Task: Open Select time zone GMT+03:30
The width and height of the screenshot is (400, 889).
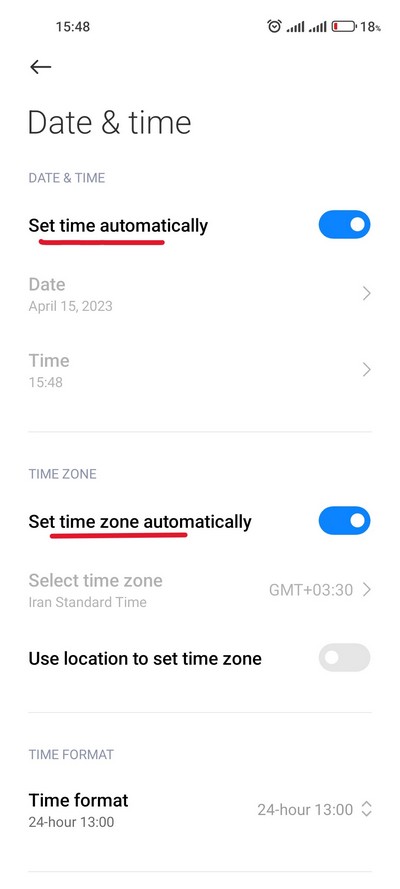Action: 200,590
